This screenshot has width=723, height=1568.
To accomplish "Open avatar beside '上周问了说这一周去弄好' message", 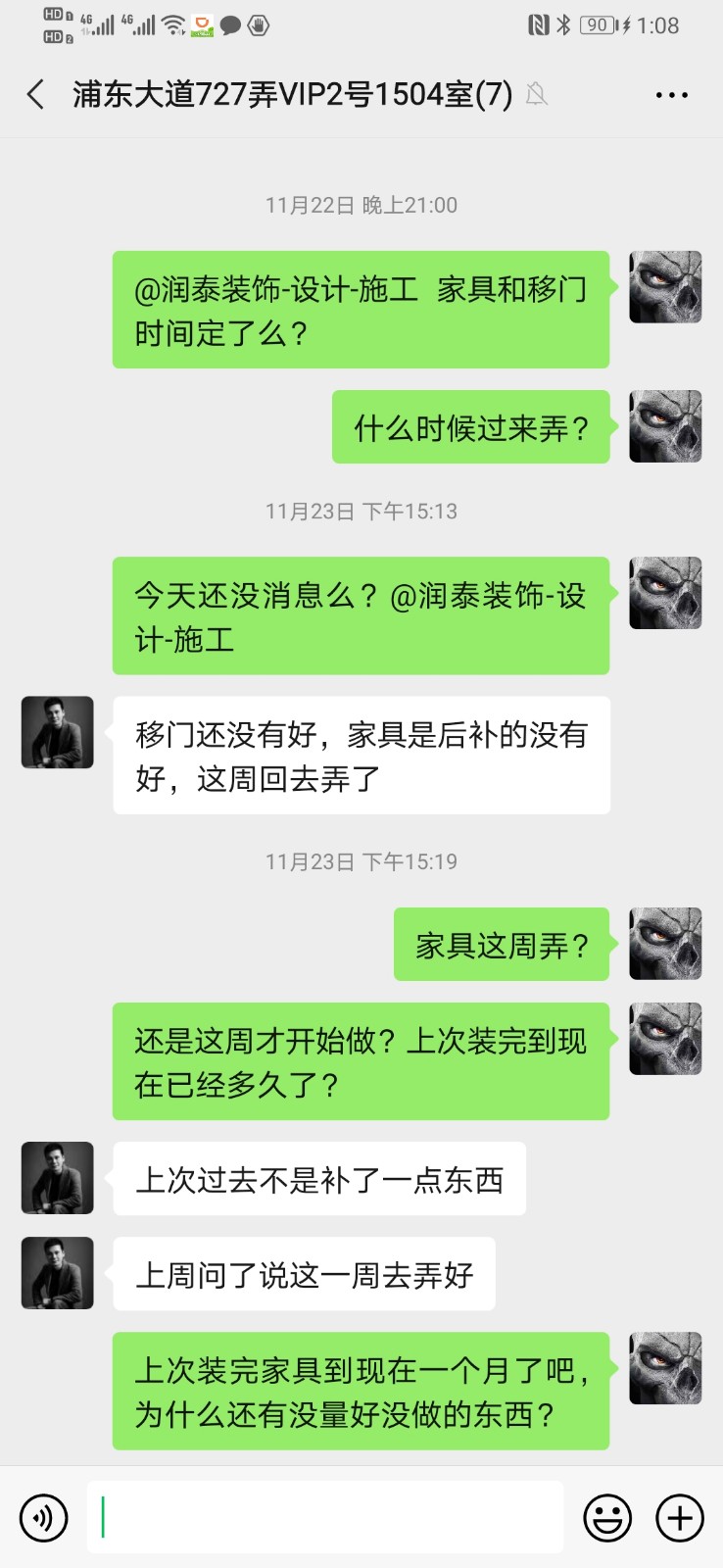I will pyautogui.click(x=58, y=1273).
